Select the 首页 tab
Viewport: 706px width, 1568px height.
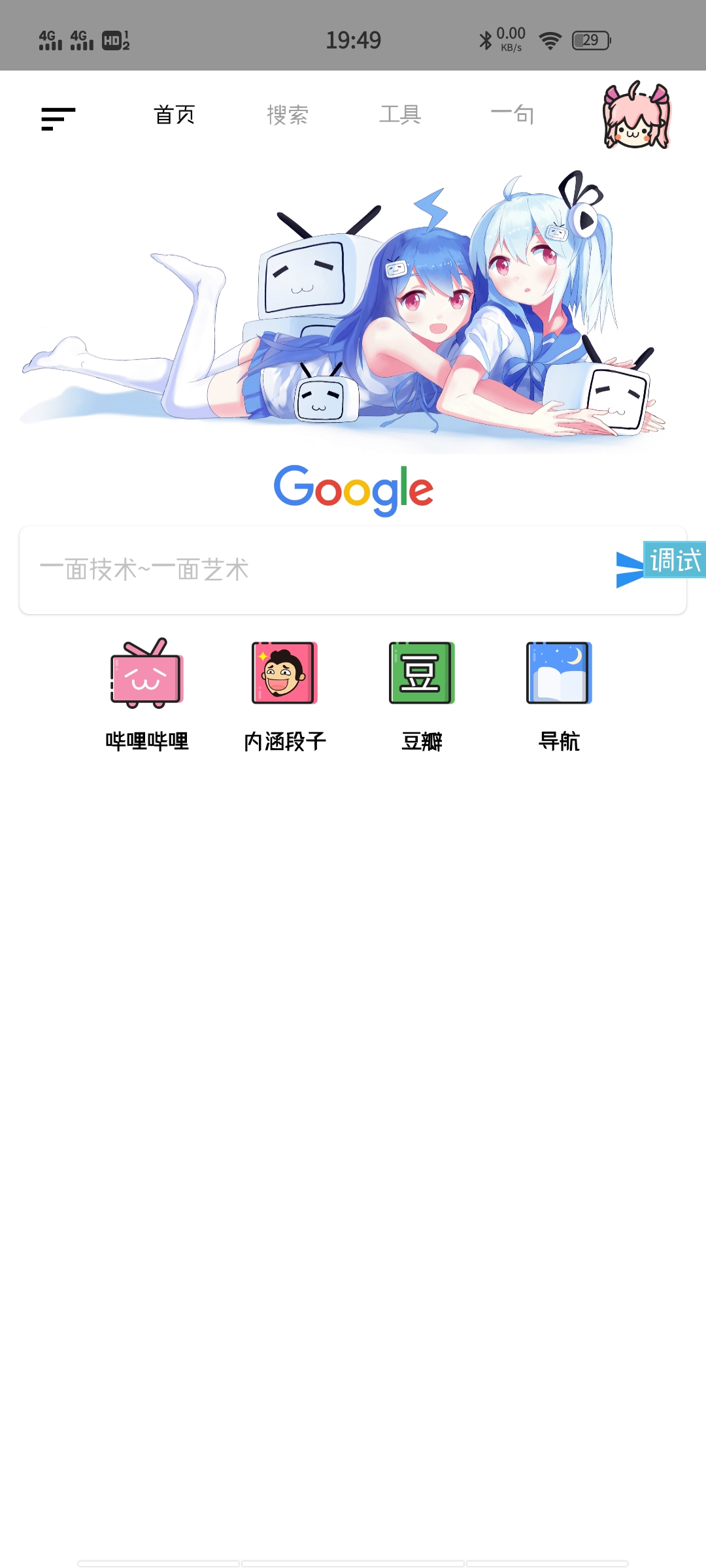pyautogui.click(x=175, y=115)
